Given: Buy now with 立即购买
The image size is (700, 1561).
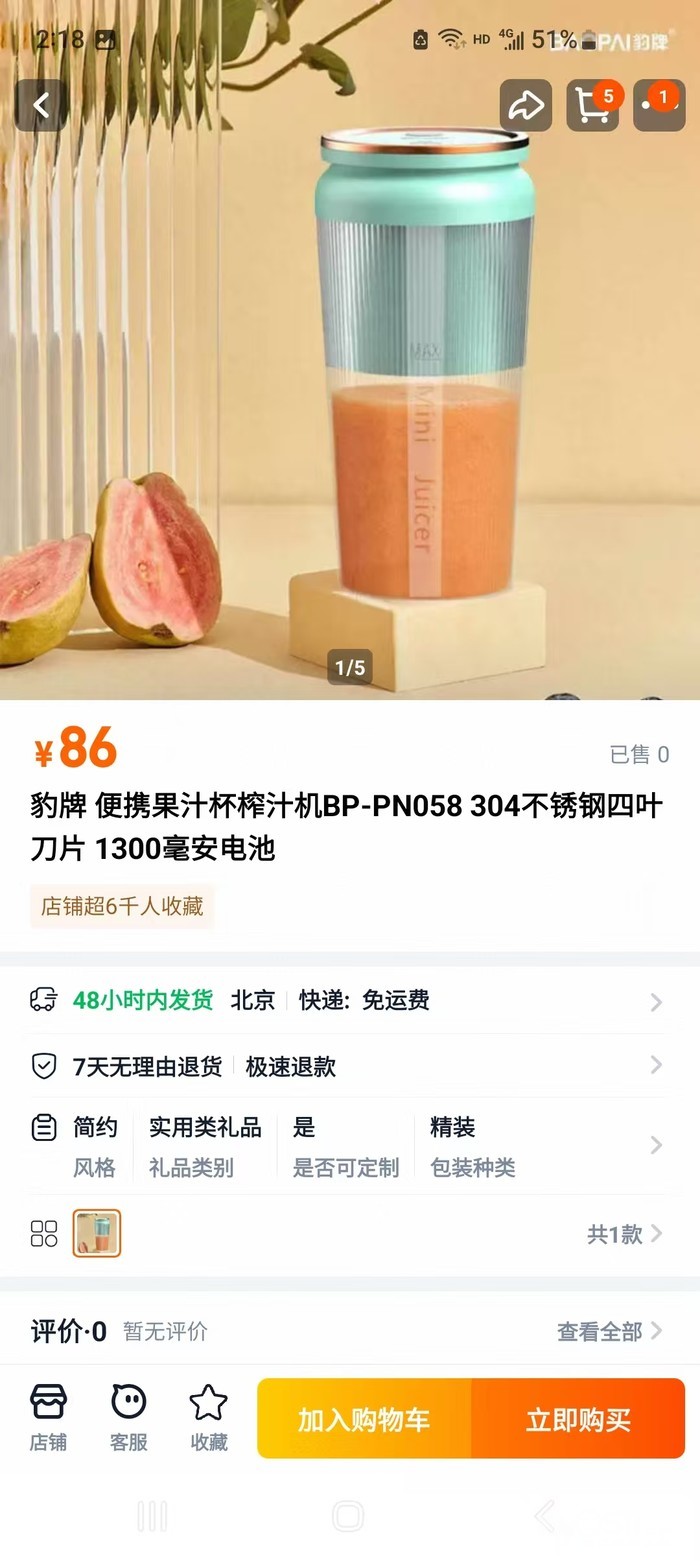Looking at the screenshot, I should coord(578,1418).
